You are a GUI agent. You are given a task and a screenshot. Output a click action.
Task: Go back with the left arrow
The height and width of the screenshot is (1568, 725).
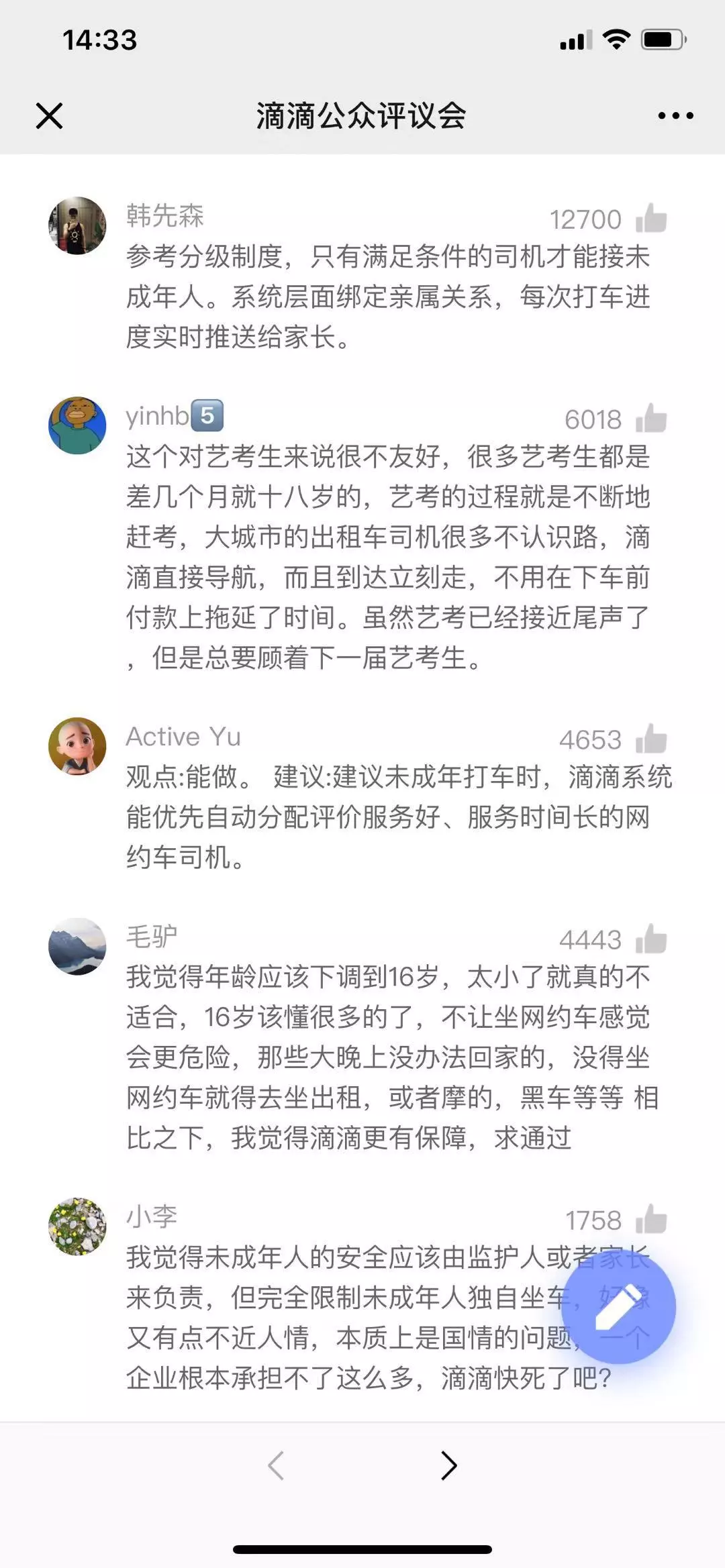pos(276,1465)
